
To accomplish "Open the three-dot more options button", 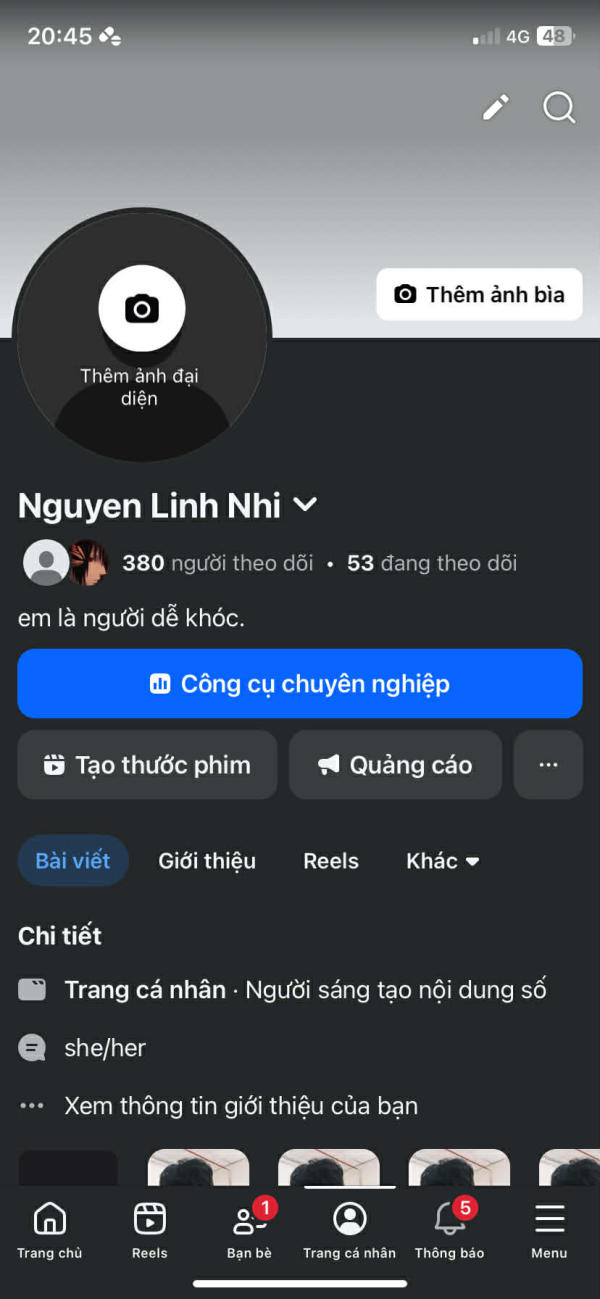I will (548, 765).
